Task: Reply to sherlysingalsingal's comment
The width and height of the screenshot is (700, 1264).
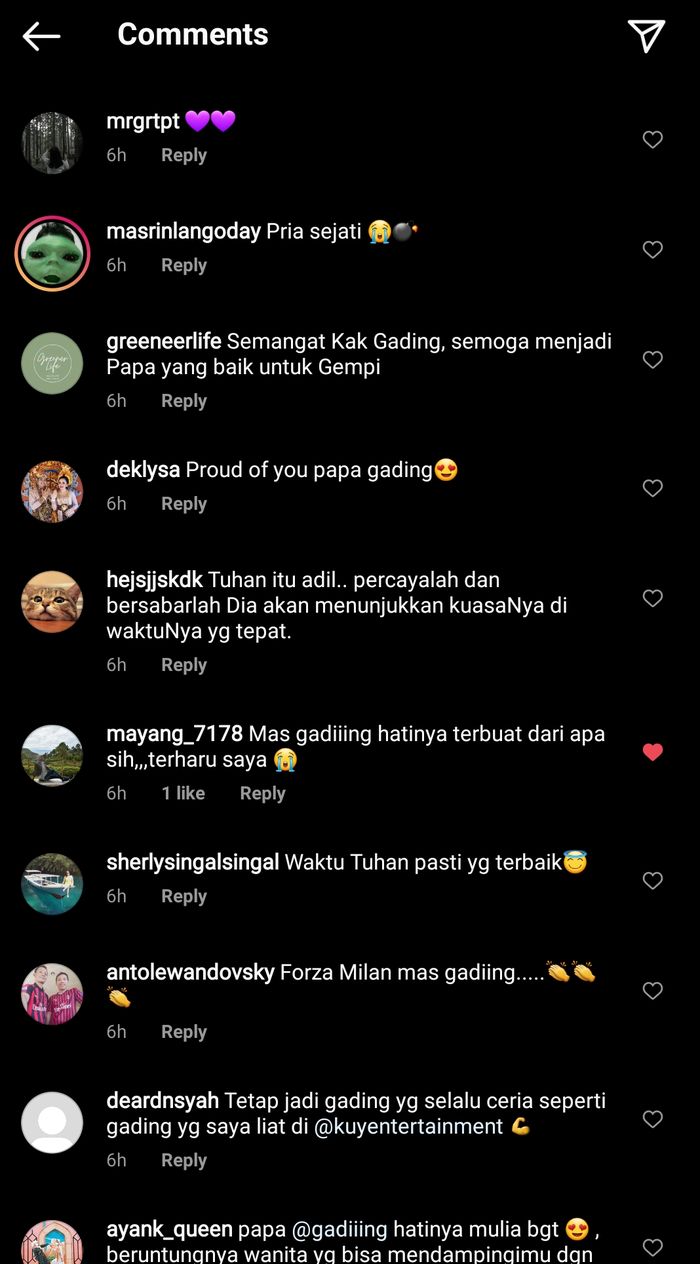Action: [x=184, y=896]
